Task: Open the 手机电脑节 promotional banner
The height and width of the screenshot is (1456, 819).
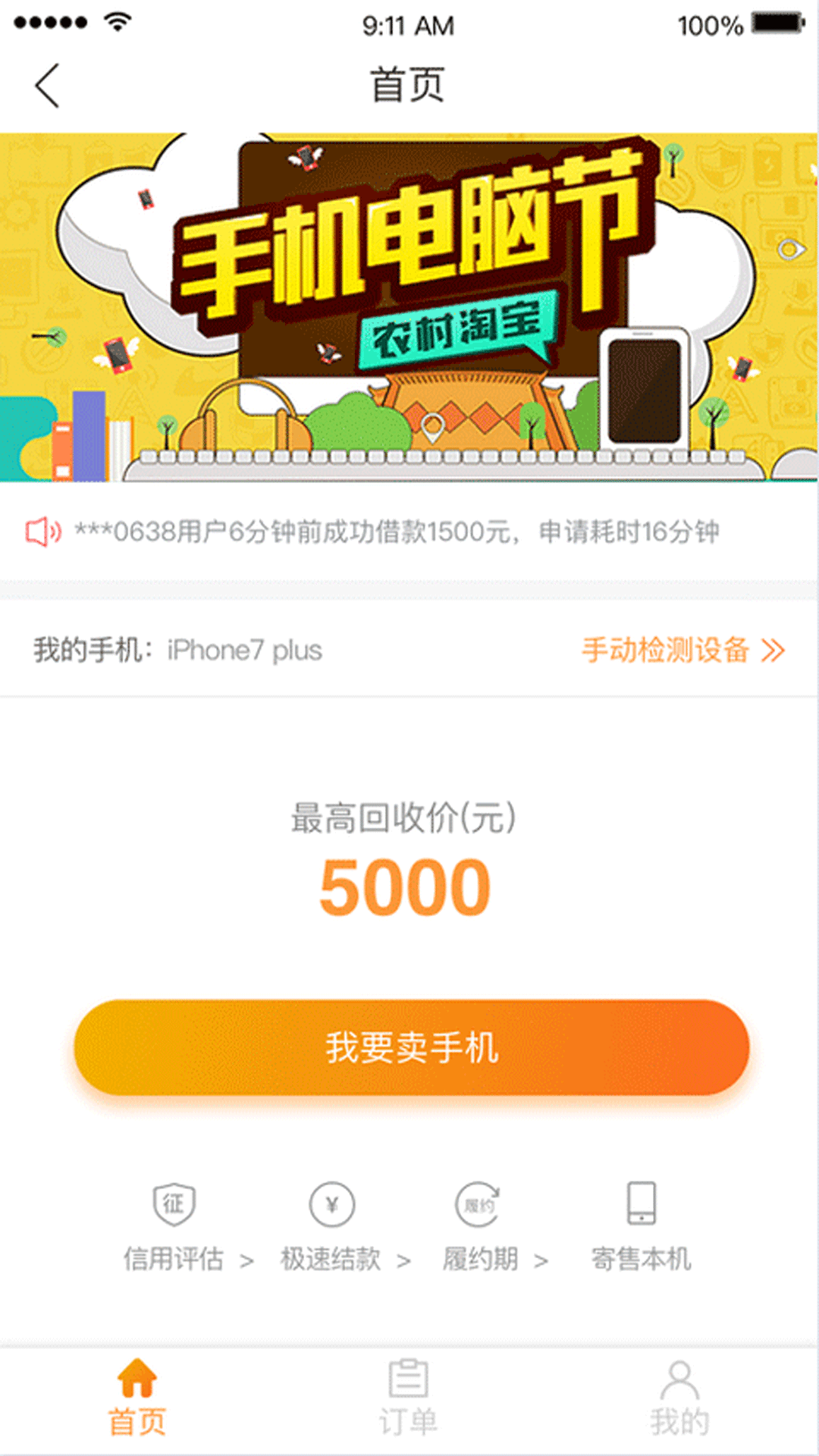Action: click(x=409, y=307)
